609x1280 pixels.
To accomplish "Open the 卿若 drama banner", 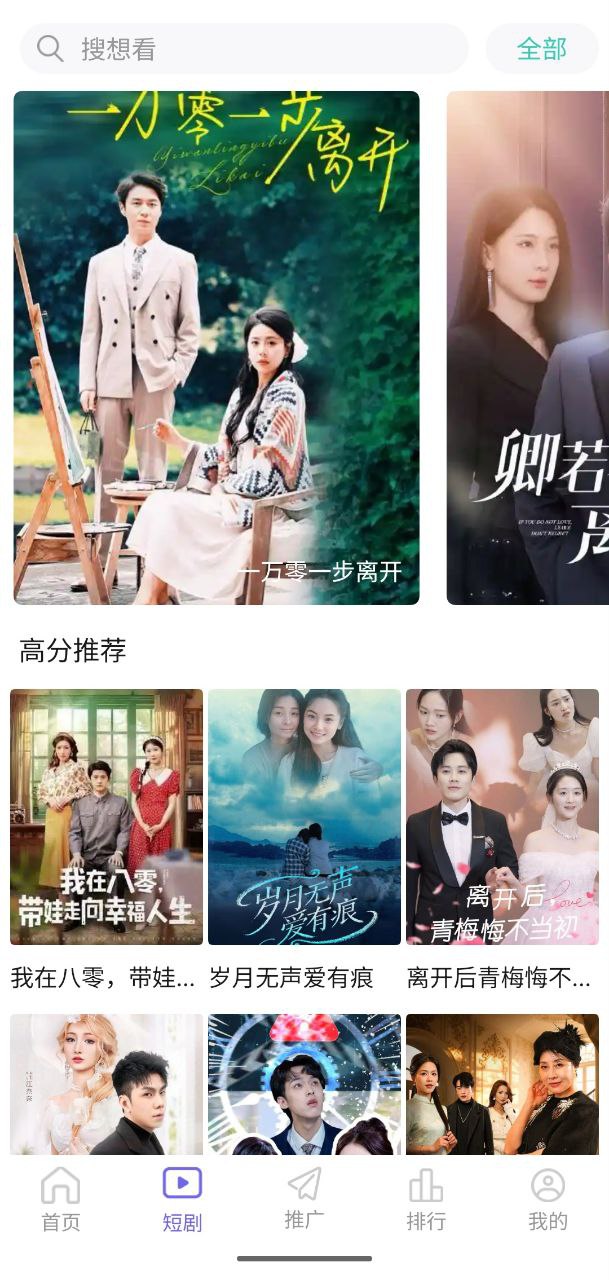I will pyautogui.click(x=528, y=348).
